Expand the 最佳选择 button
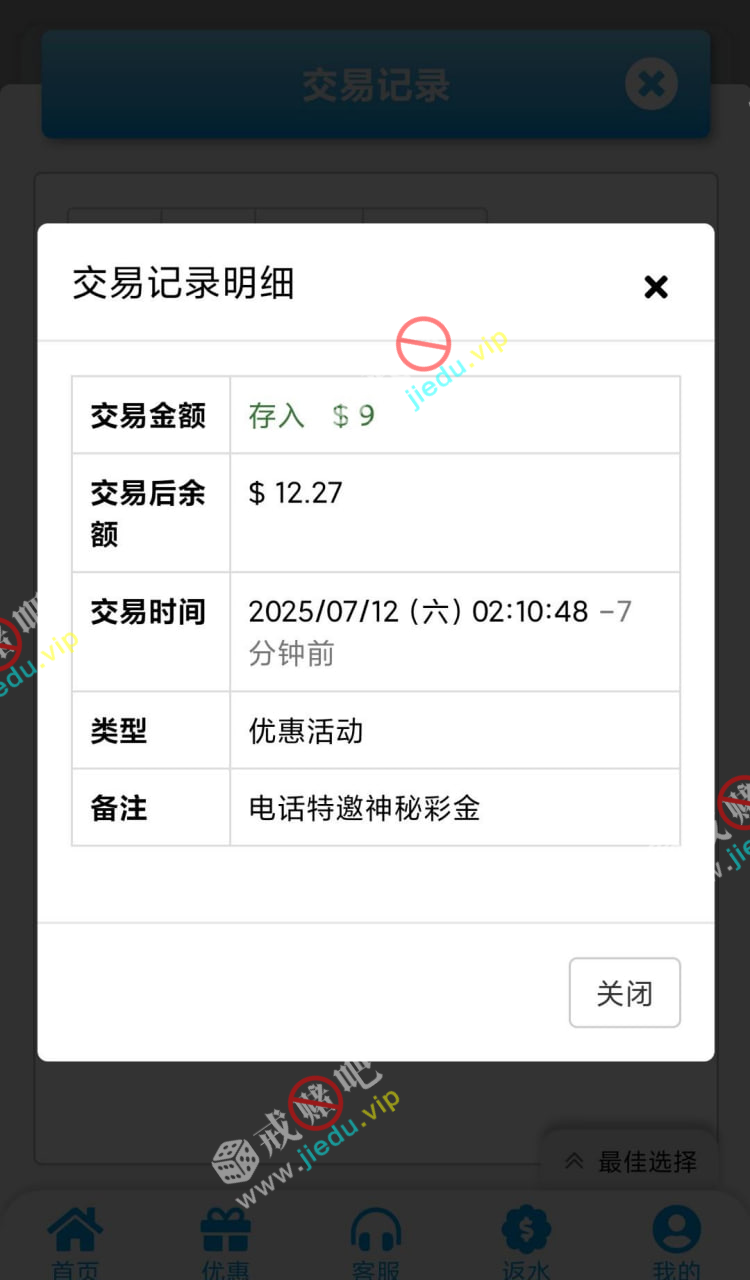The height and width of the screenshot is (1280, 750). 630,1161
